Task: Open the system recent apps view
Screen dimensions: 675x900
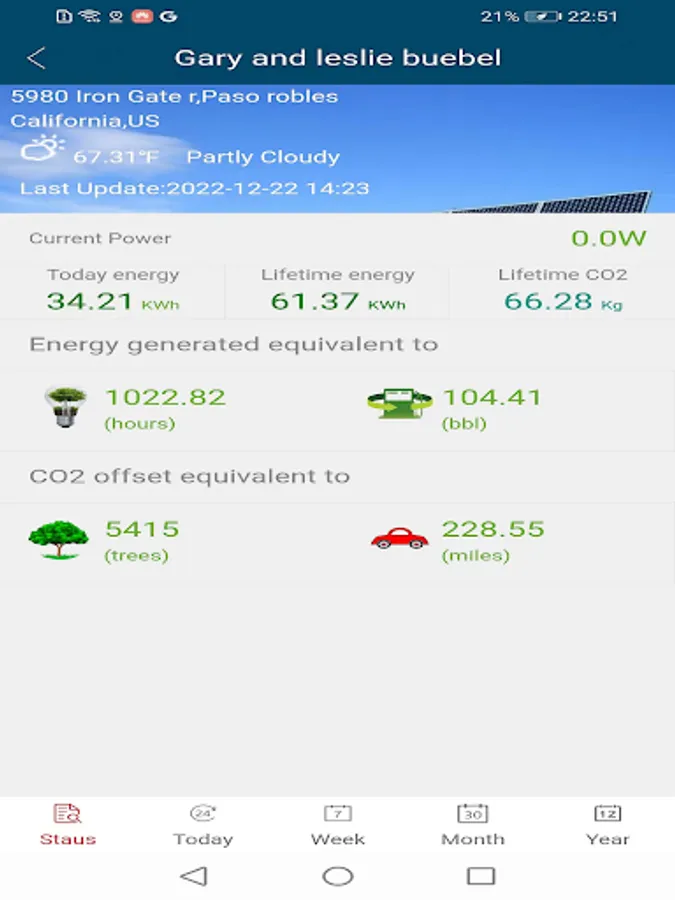Action: (481, 877)
